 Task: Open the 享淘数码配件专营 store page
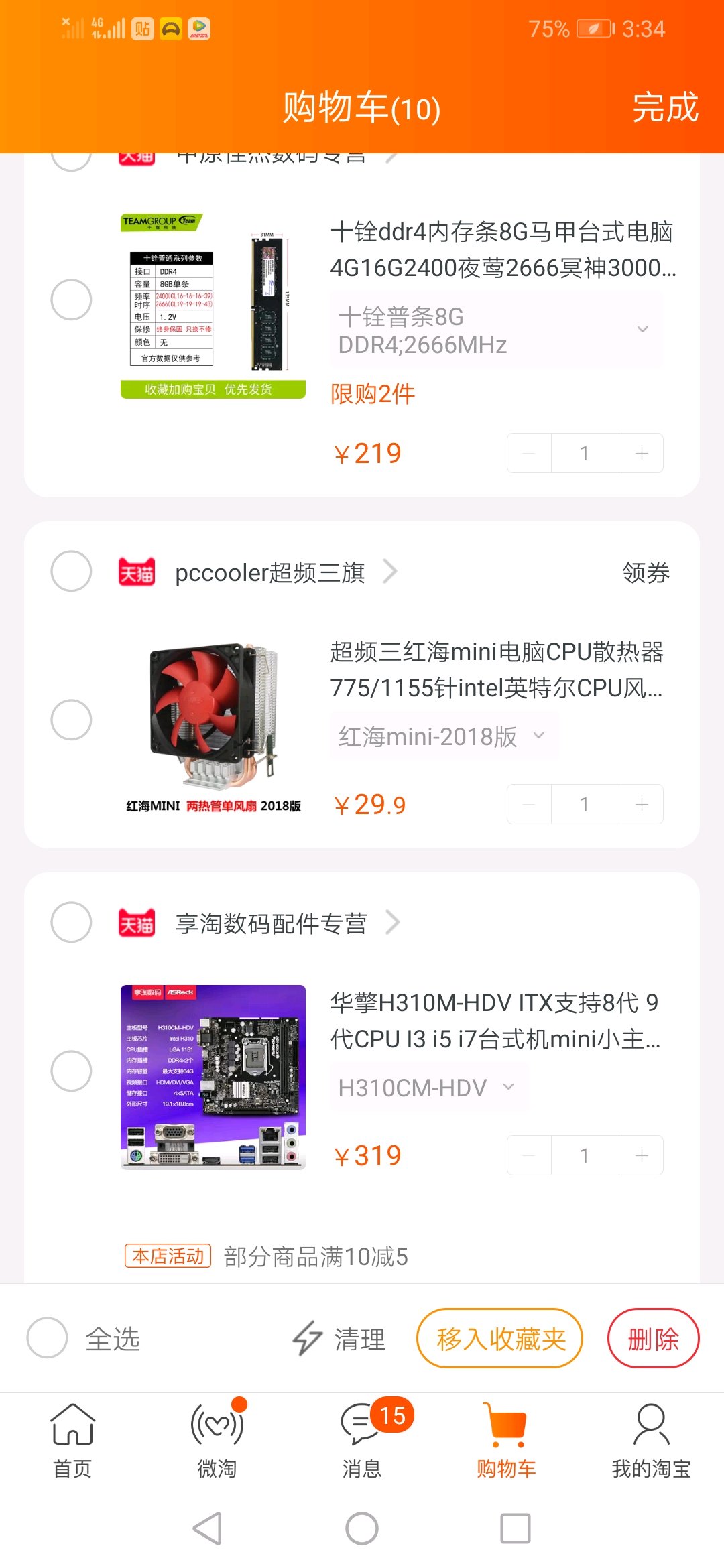point(271,923)
